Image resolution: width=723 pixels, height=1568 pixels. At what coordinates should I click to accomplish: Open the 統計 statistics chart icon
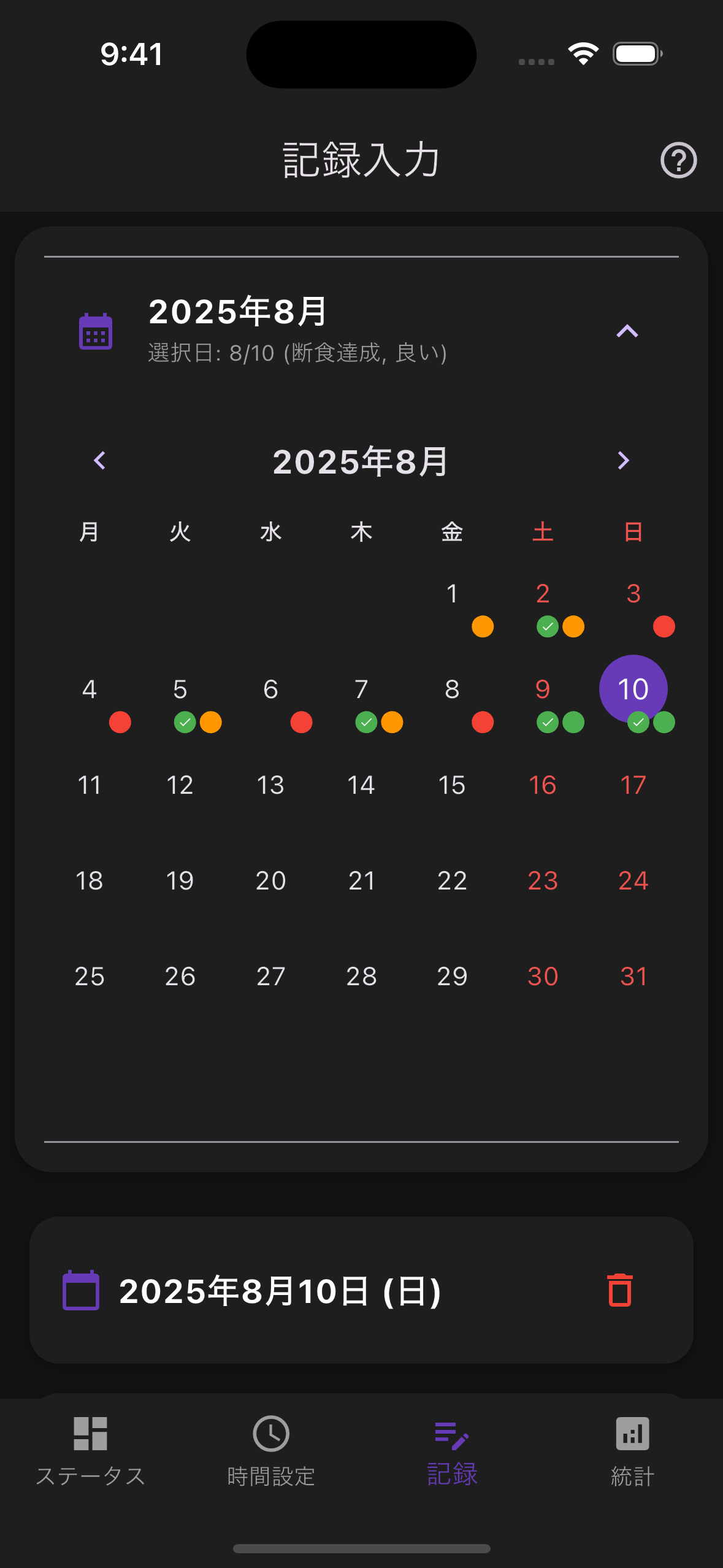tap(632, 1433)
